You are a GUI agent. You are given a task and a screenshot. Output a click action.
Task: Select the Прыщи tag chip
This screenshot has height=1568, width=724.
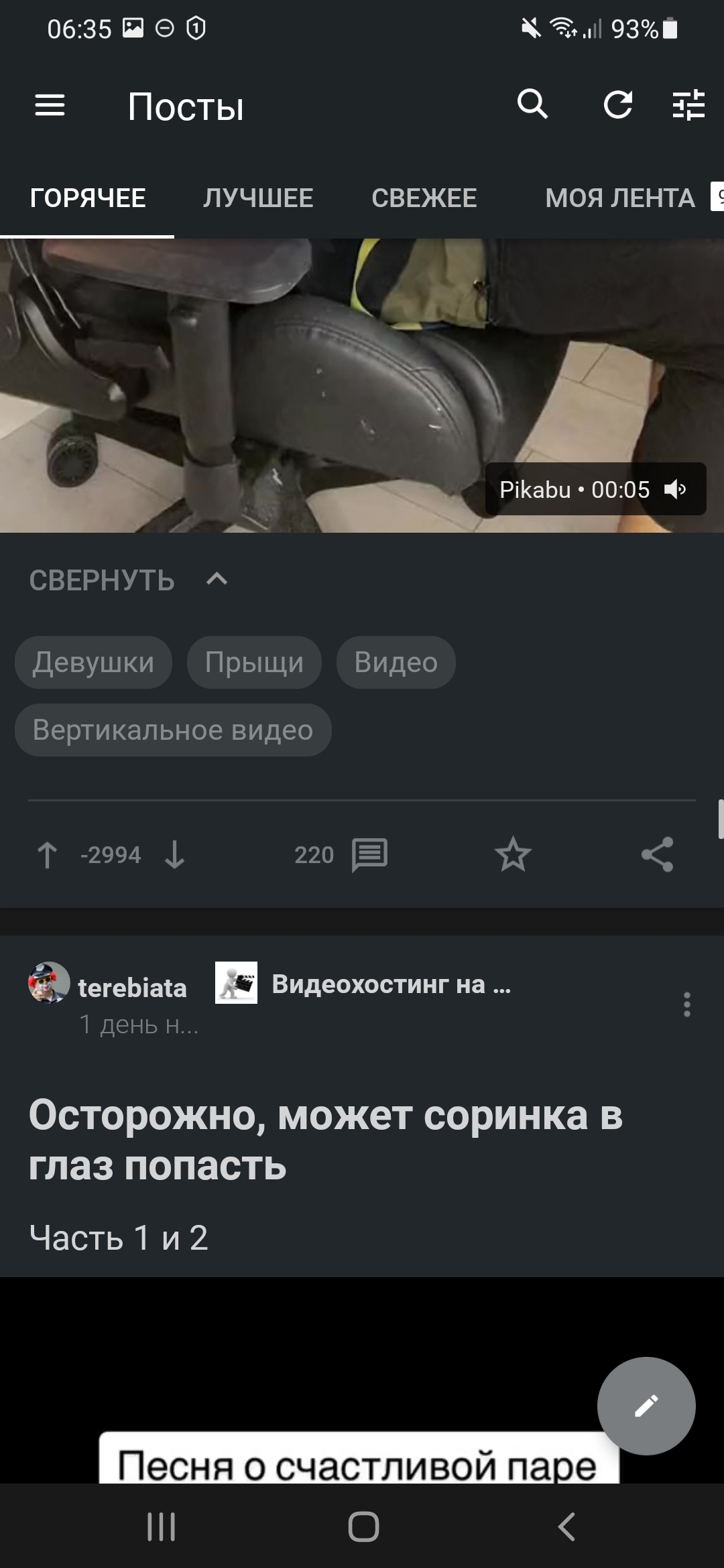coord(254,663)
